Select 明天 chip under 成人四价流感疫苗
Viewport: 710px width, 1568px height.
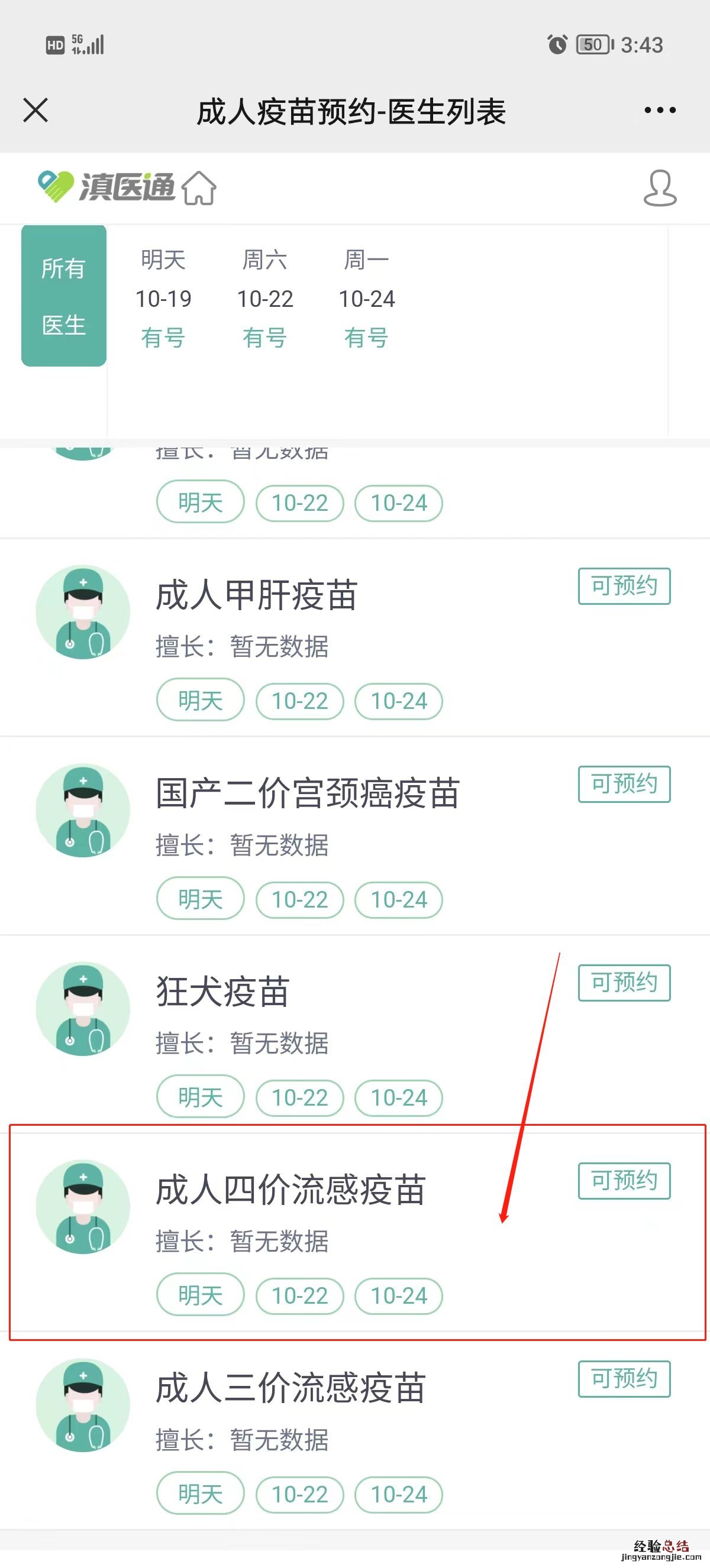point(201,1296)
